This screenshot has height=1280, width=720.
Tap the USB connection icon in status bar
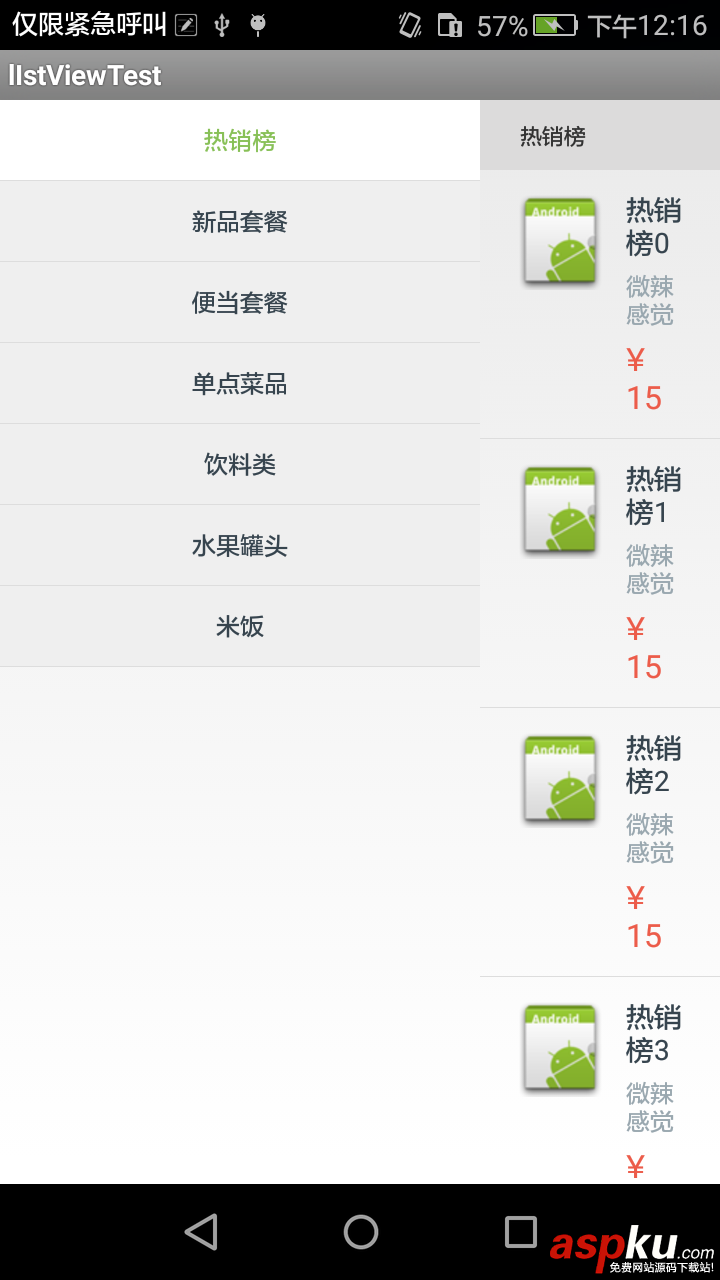point(221,25)
